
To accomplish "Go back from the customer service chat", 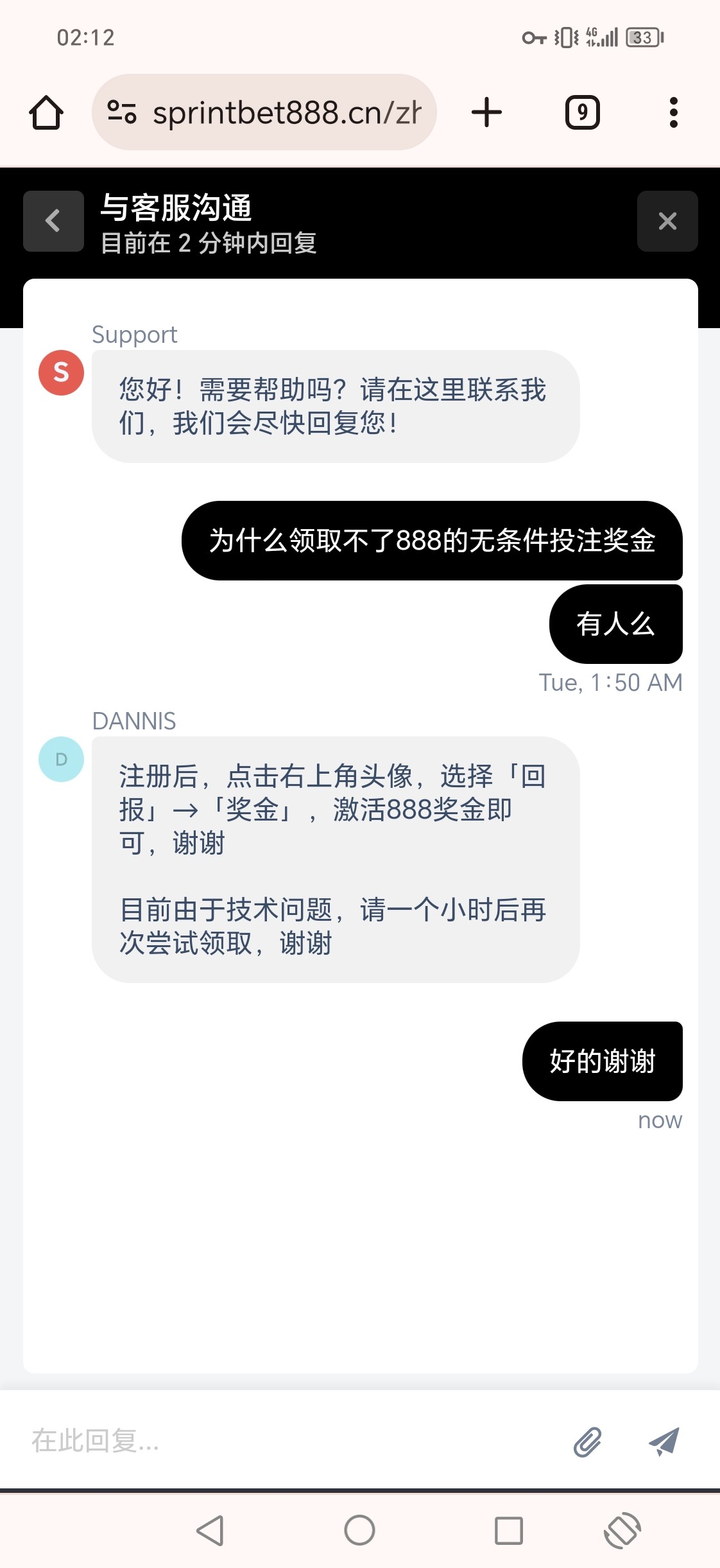I will [x=53, y=221].
